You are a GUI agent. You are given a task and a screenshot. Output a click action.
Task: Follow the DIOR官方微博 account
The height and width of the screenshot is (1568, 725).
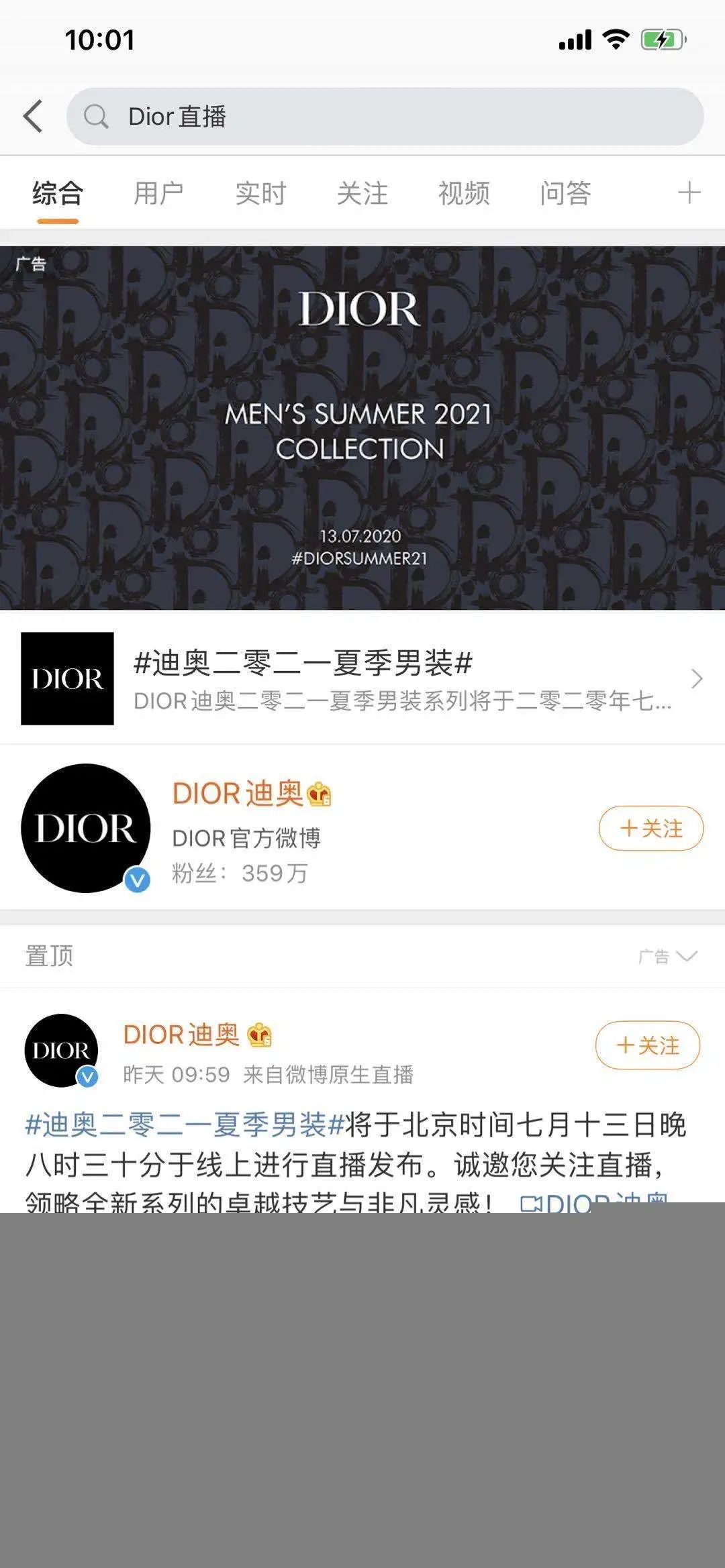click(650, 829)
